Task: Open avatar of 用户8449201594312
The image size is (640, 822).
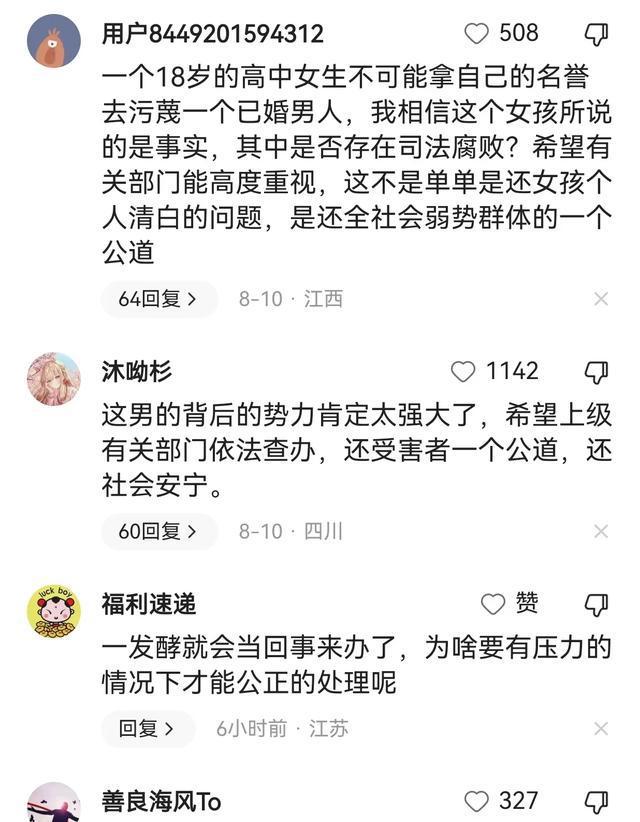Action: pos(53,41)
